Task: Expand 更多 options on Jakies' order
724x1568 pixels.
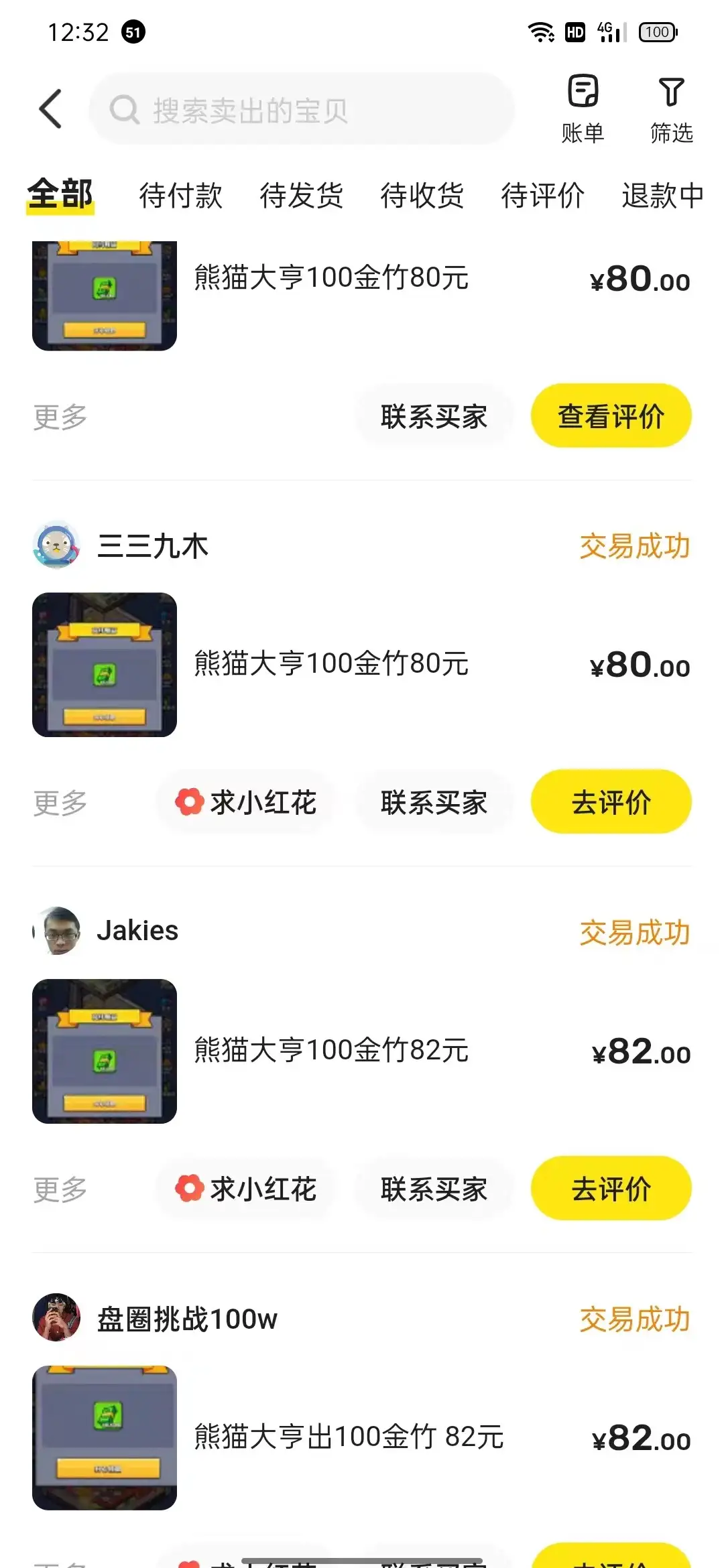Action: click(58, 1188)
